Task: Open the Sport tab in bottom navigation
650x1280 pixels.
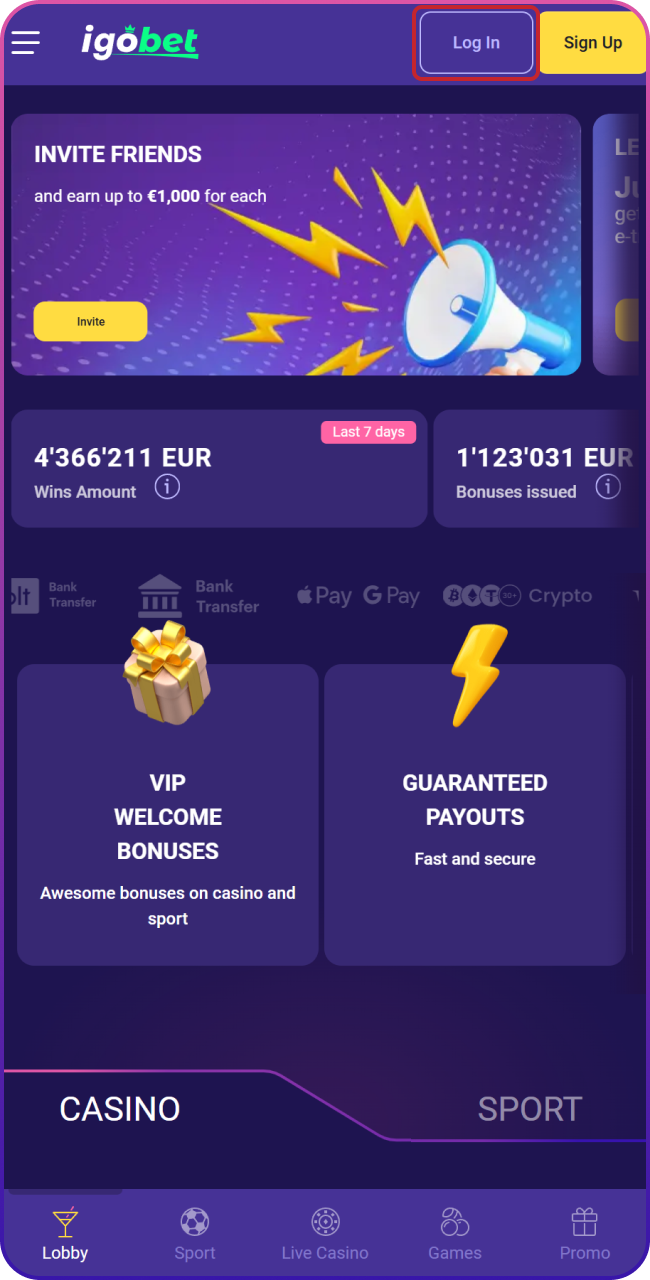Action: point(195,1235)
